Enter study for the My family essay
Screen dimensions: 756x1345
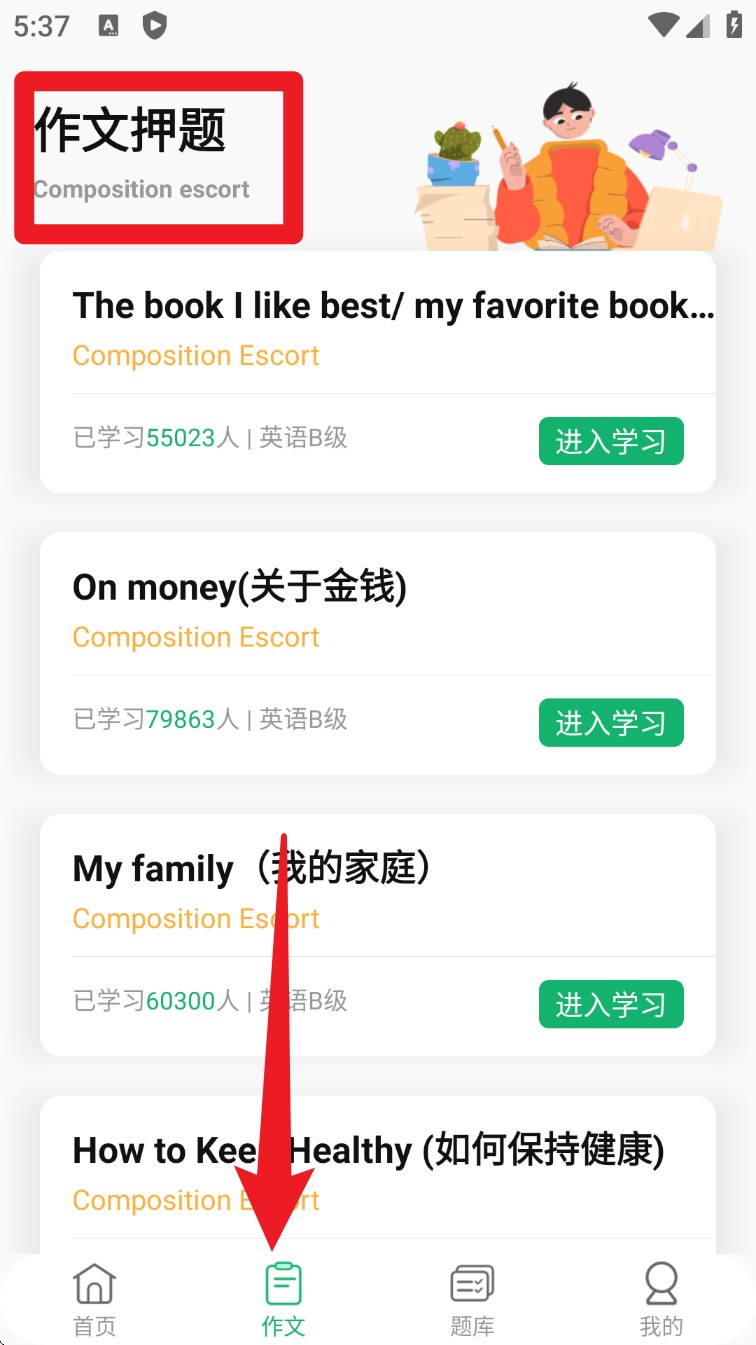point(610,1004)
